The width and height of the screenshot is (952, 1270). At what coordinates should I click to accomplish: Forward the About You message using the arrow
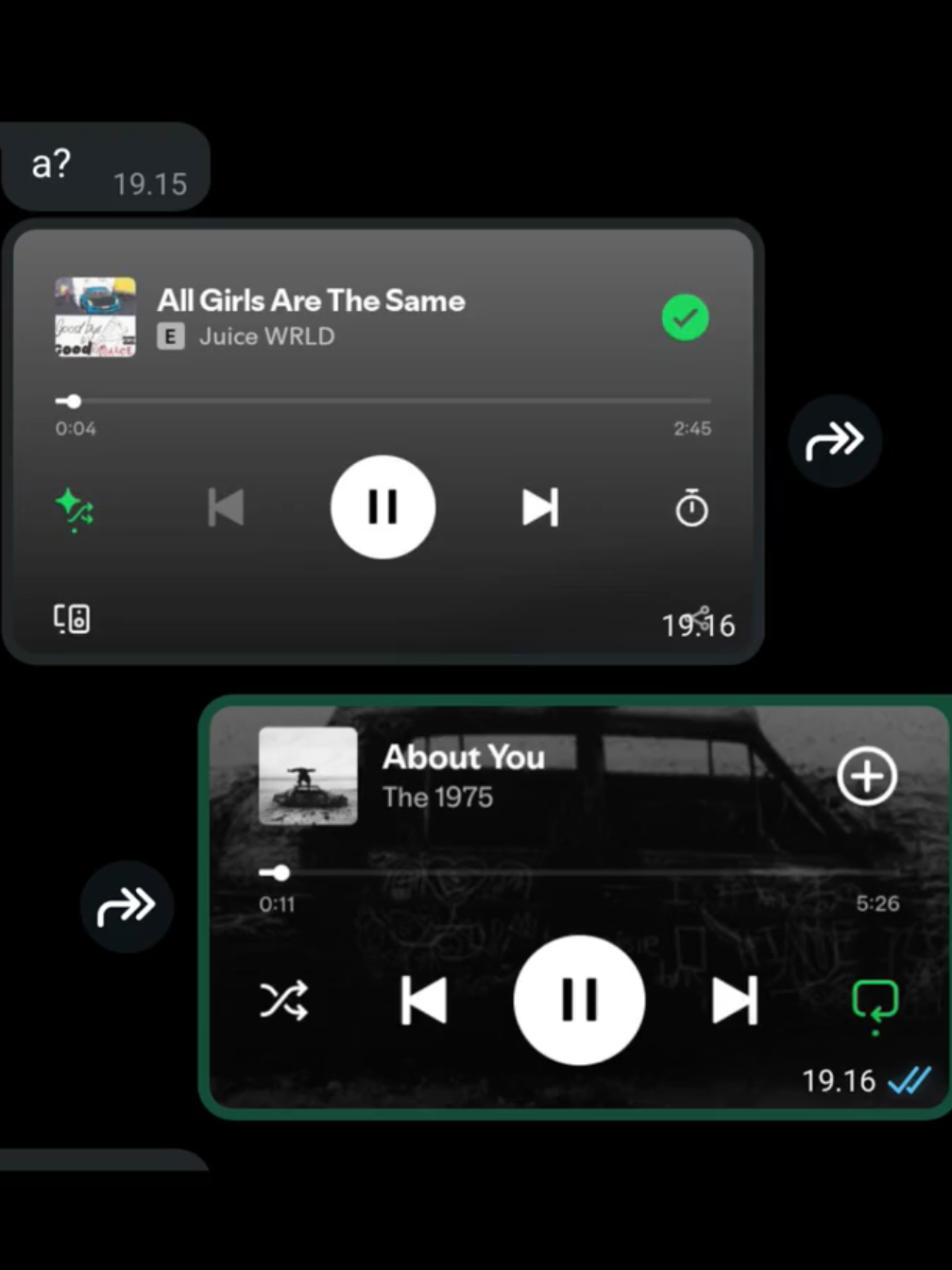[127, 906]
